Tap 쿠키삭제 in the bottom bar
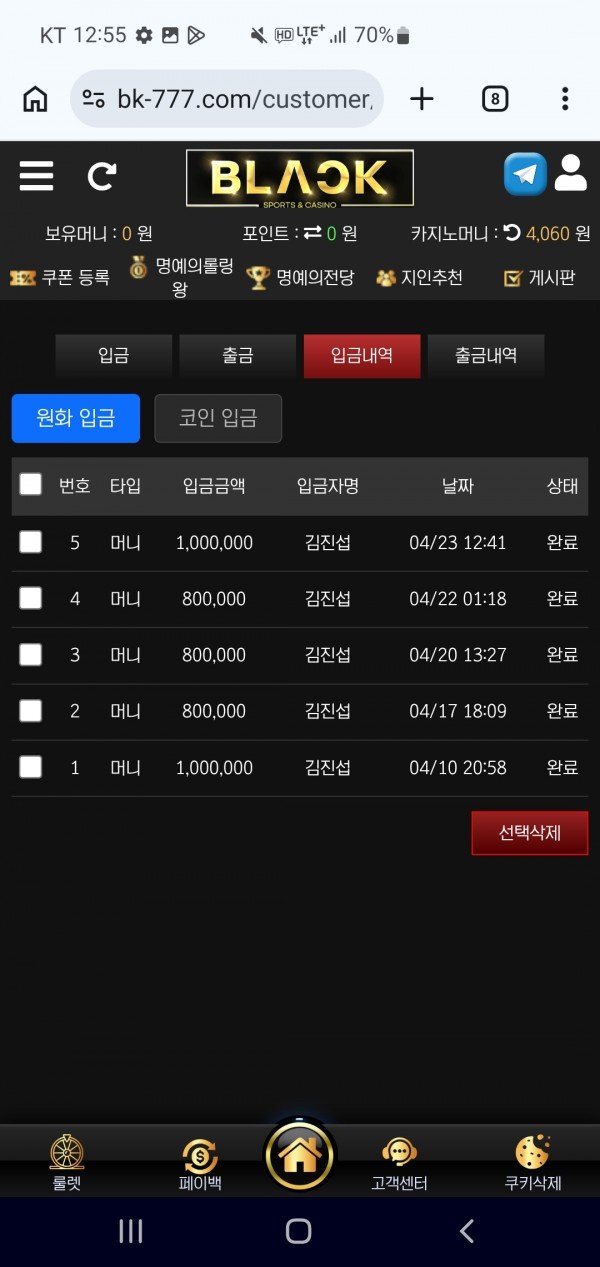This screenshot has height=1267, width=600. coord(532,1163)
